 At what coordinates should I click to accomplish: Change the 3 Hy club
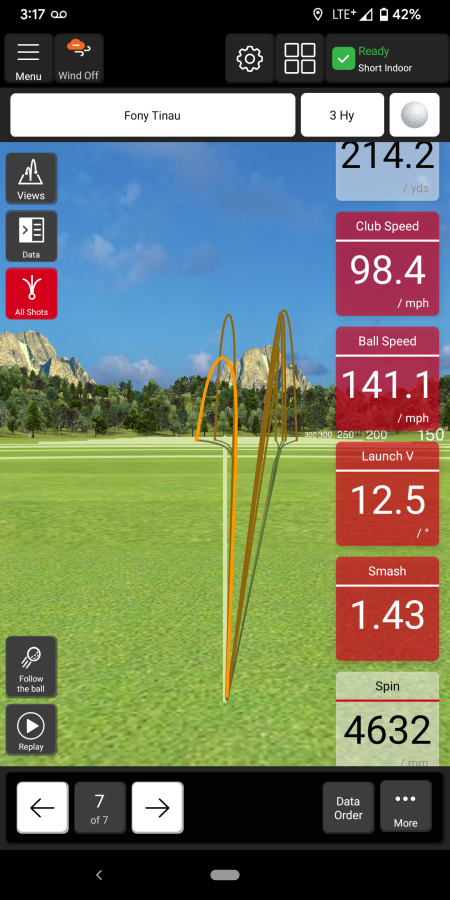point(342,115)
